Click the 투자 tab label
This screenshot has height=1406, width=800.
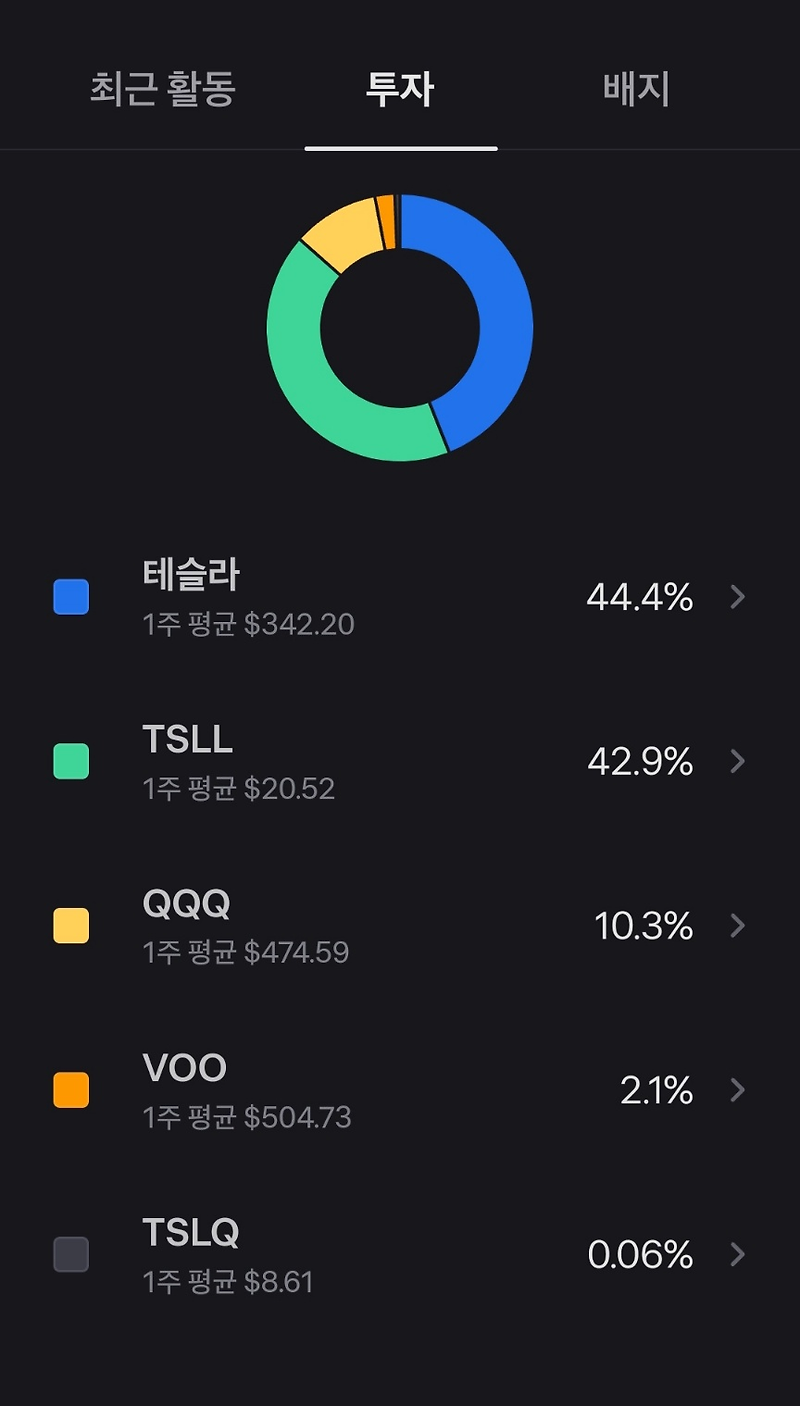[x=401, y=89]
